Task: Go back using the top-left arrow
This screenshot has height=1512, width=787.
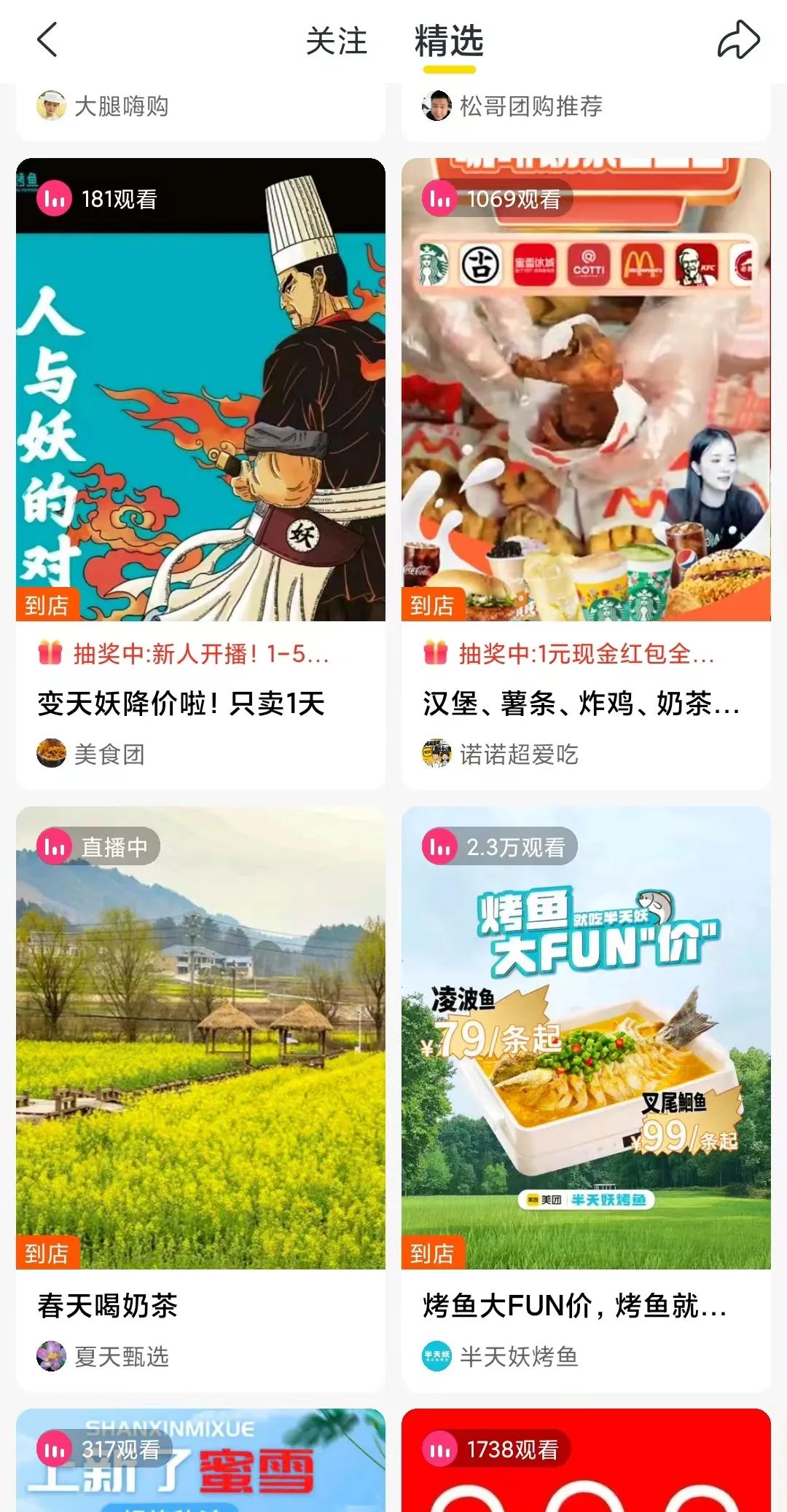Action: [47, 39]
